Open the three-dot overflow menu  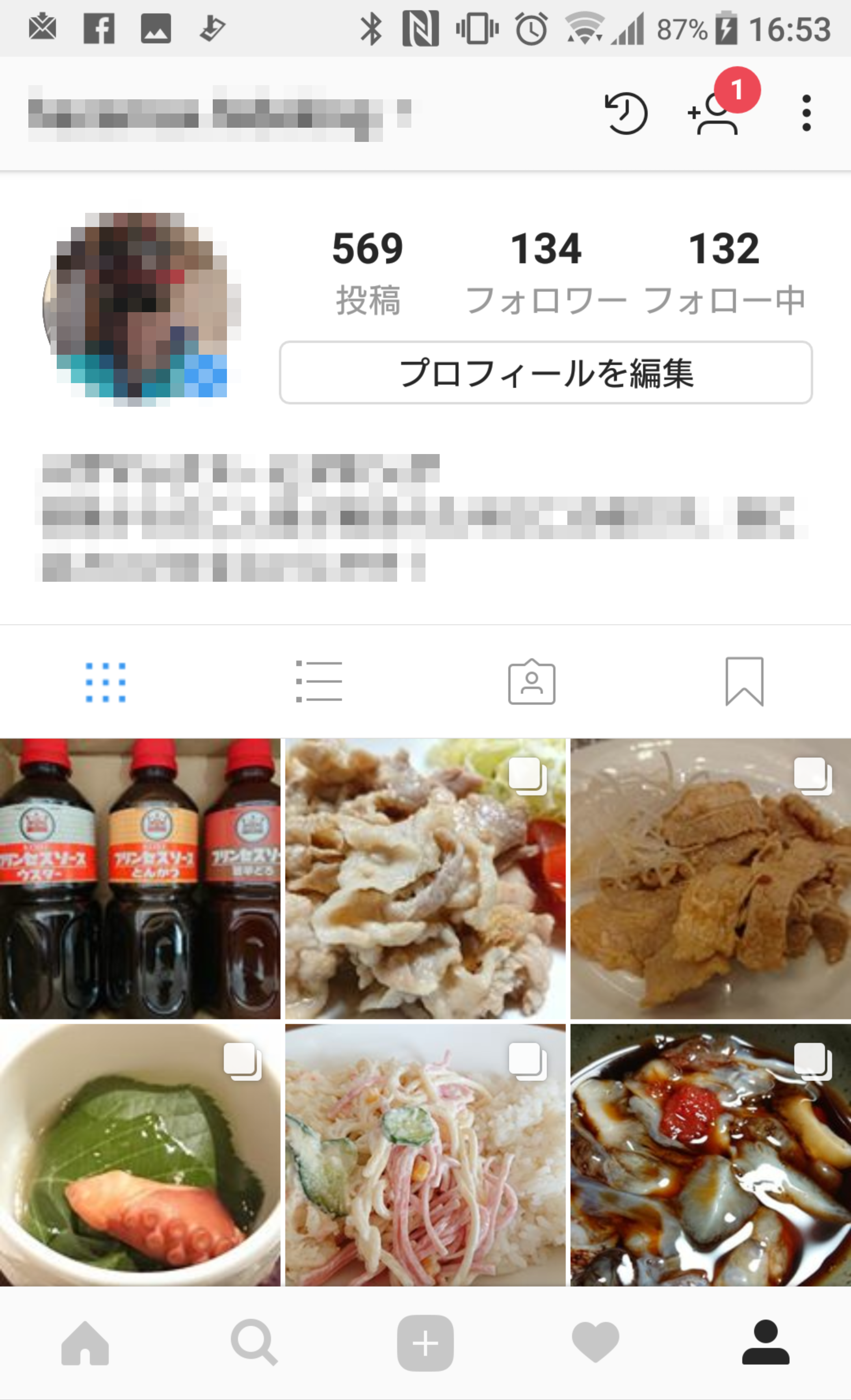pos(806,114)
